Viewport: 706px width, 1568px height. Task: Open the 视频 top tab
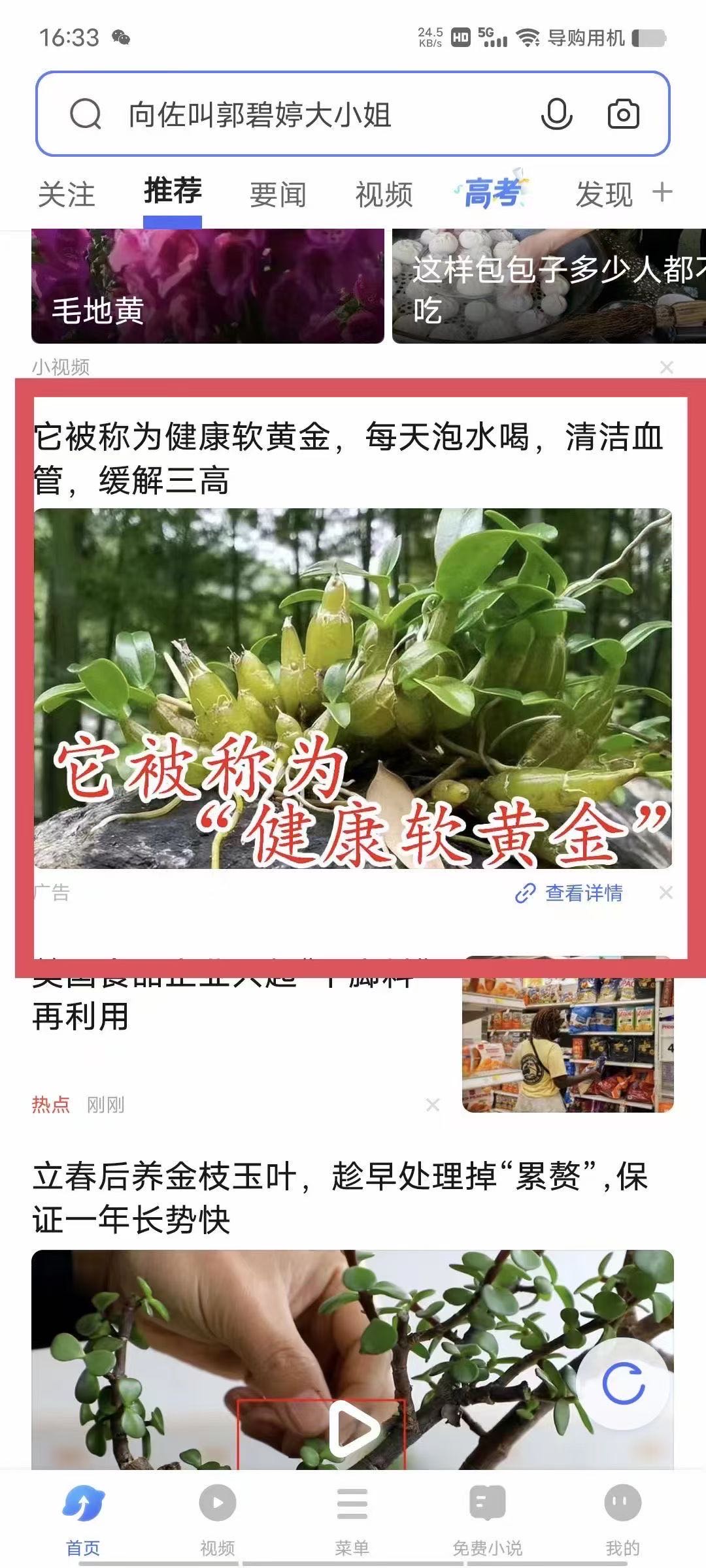pyautogui.click(x=384, y=195)
